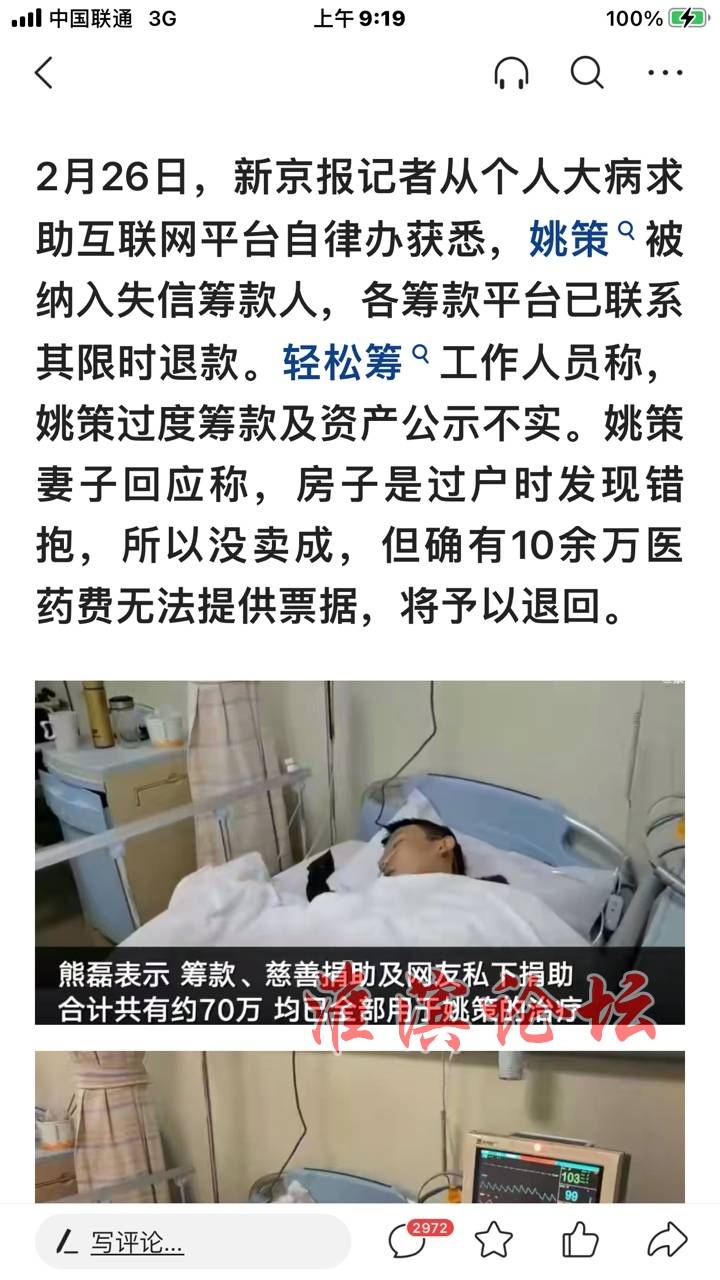Share this article
Image resolution: width=720 pixels, height=1280 pixels.
(666, 1242)
